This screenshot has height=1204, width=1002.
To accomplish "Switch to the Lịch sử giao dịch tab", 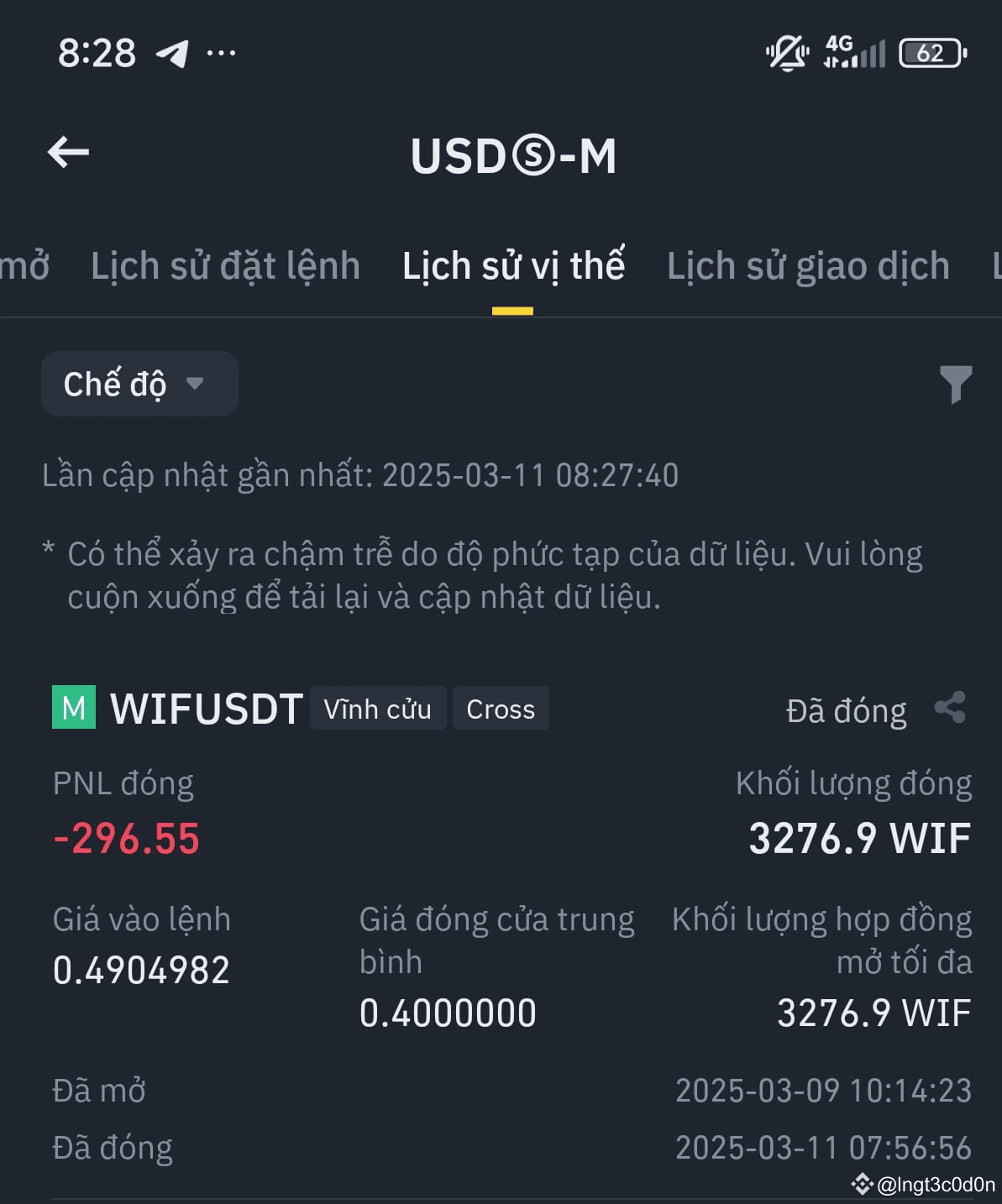I will coord(808,265).
